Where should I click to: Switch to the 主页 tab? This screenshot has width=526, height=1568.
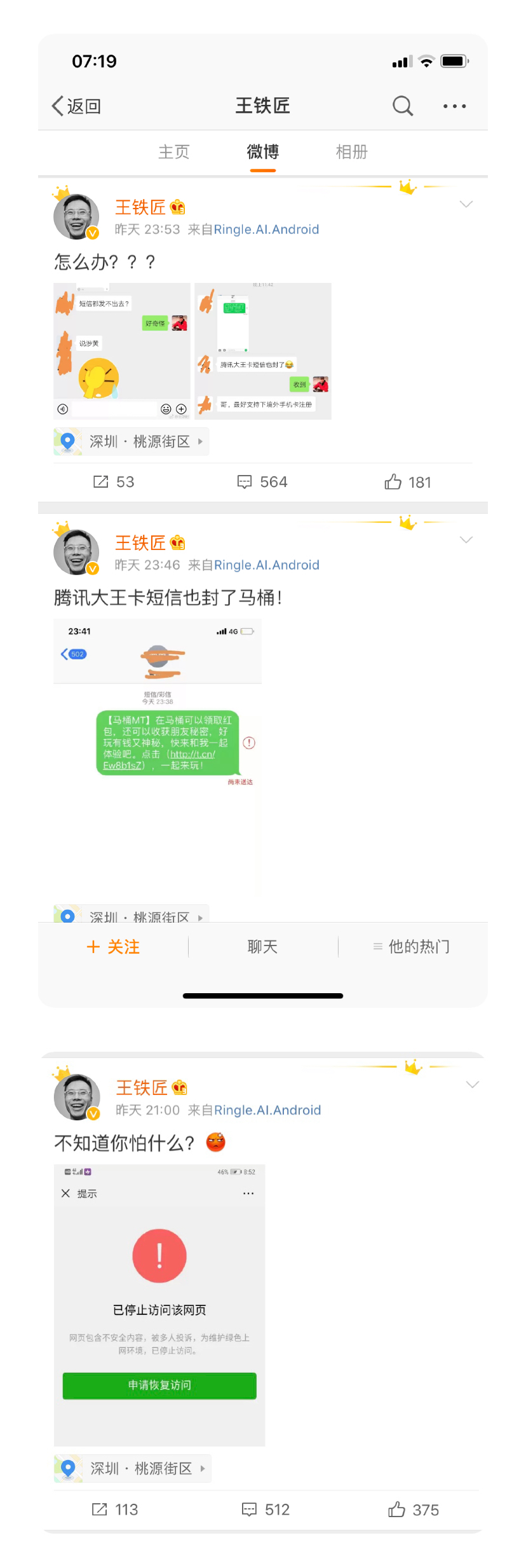[173, 152]
